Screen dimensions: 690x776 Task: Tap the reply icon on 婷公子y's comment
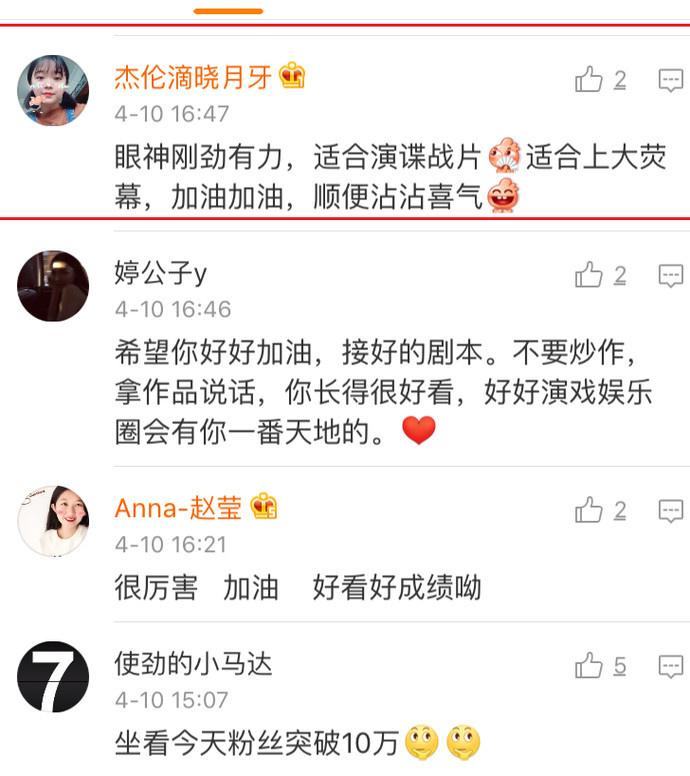[x=670, y=275]
